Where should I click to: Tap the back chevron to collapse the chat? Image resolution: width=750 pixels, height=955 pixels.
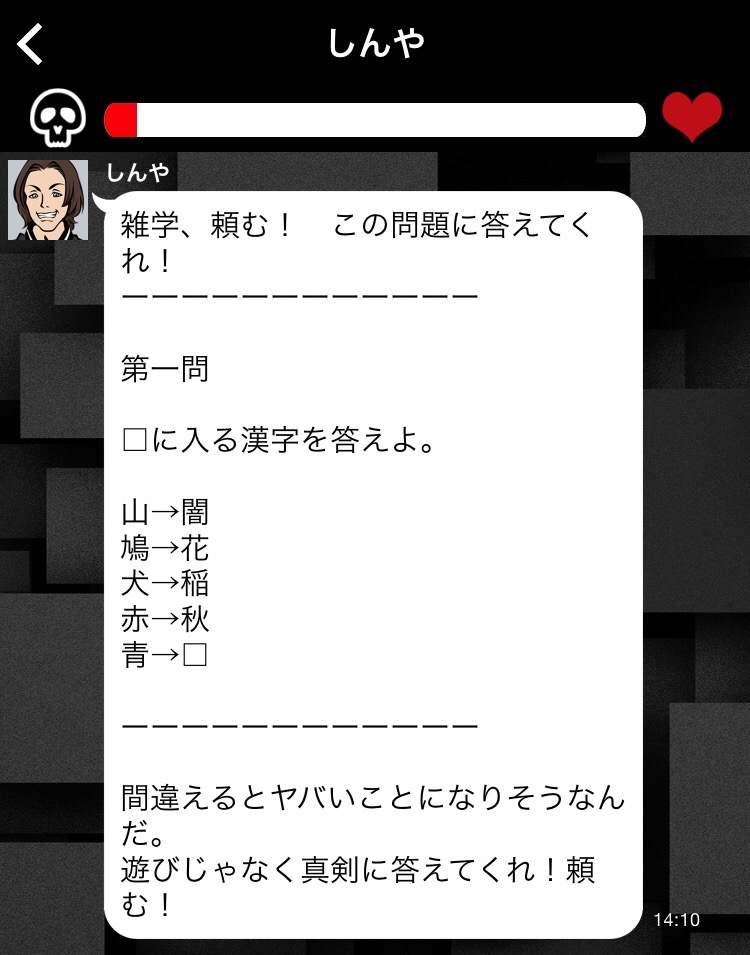point(30,43)
